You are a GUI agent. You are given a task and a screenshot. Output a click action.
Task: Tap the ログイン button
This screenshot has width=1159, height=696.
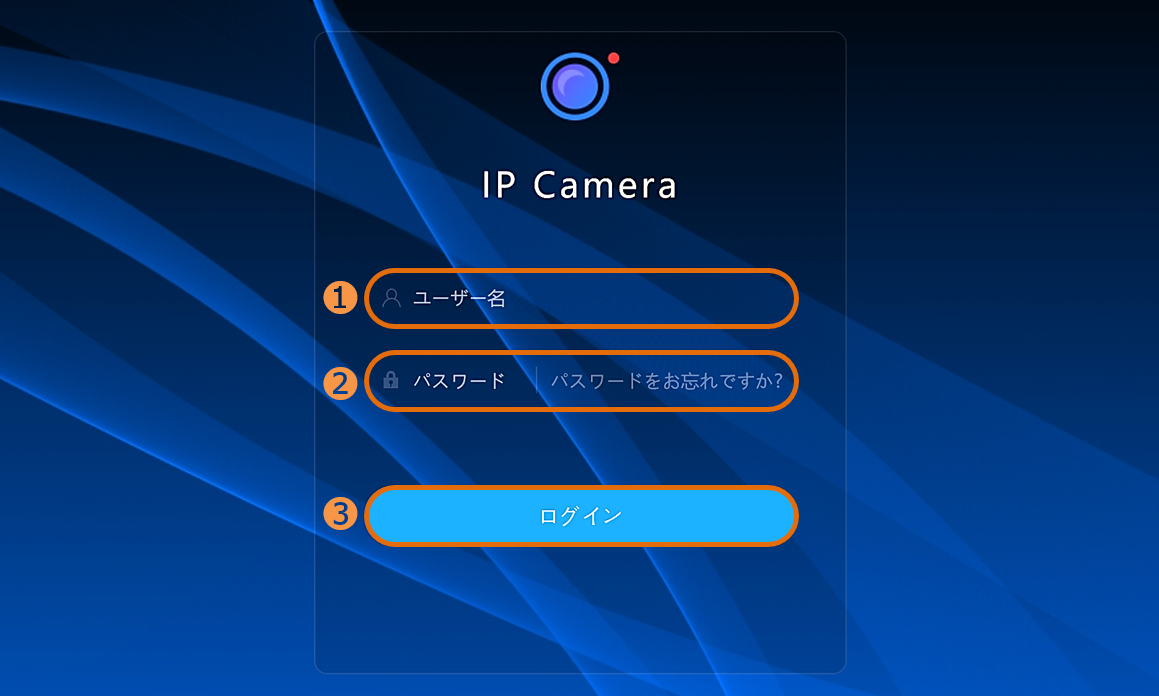coord(580,516)
